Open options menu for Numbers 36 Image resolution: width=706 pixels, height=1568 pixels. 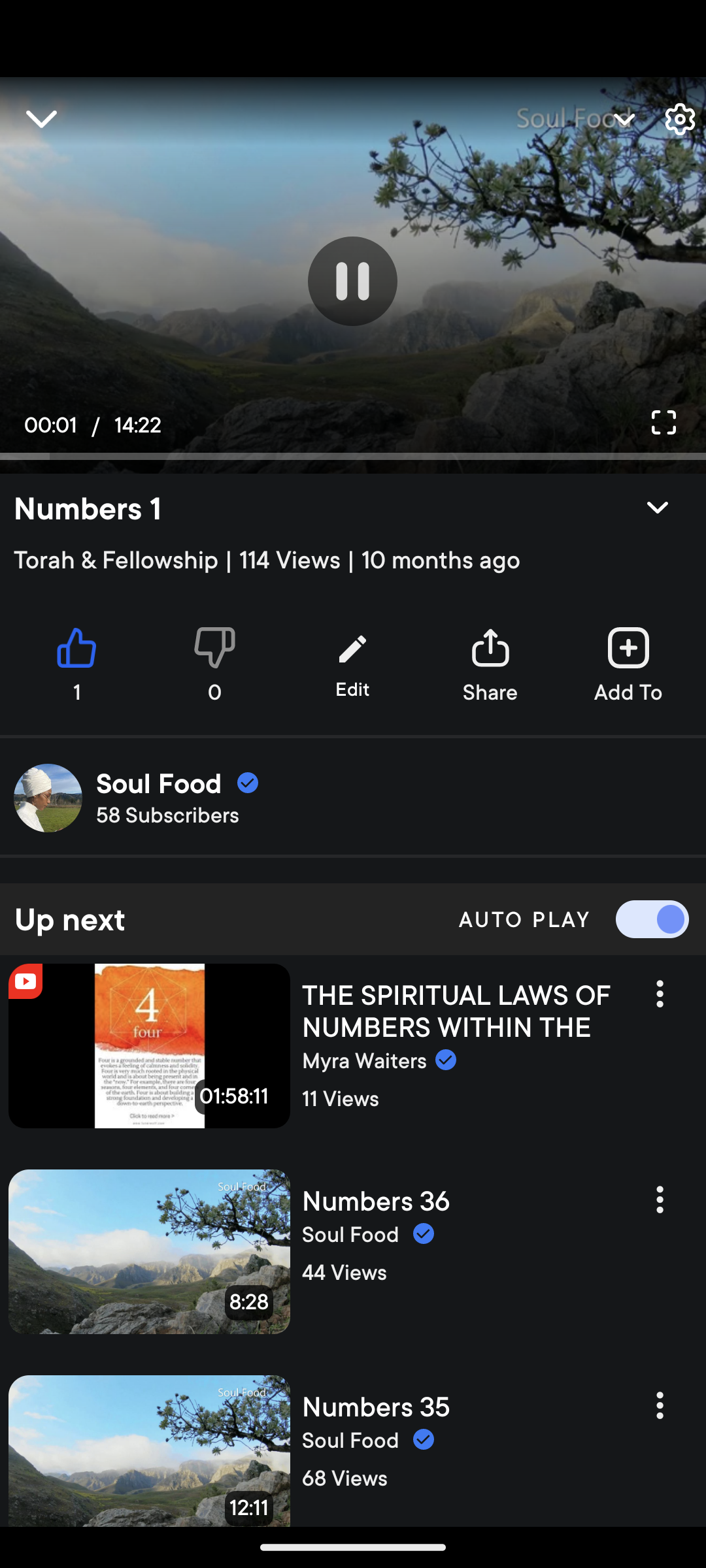(660, 1200)
